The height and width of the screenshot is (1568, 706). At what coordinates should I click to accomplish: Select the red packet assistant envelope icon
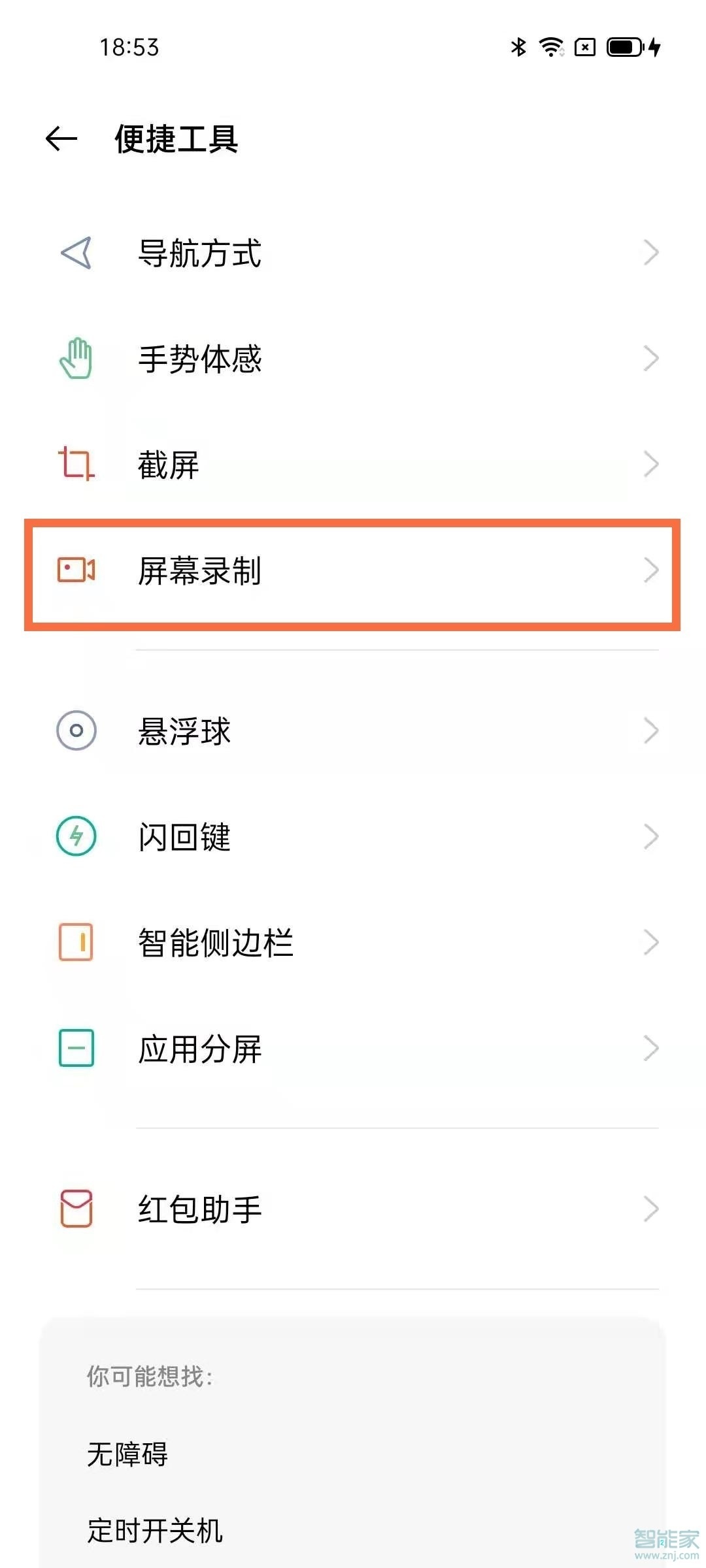click(75, 1209)
